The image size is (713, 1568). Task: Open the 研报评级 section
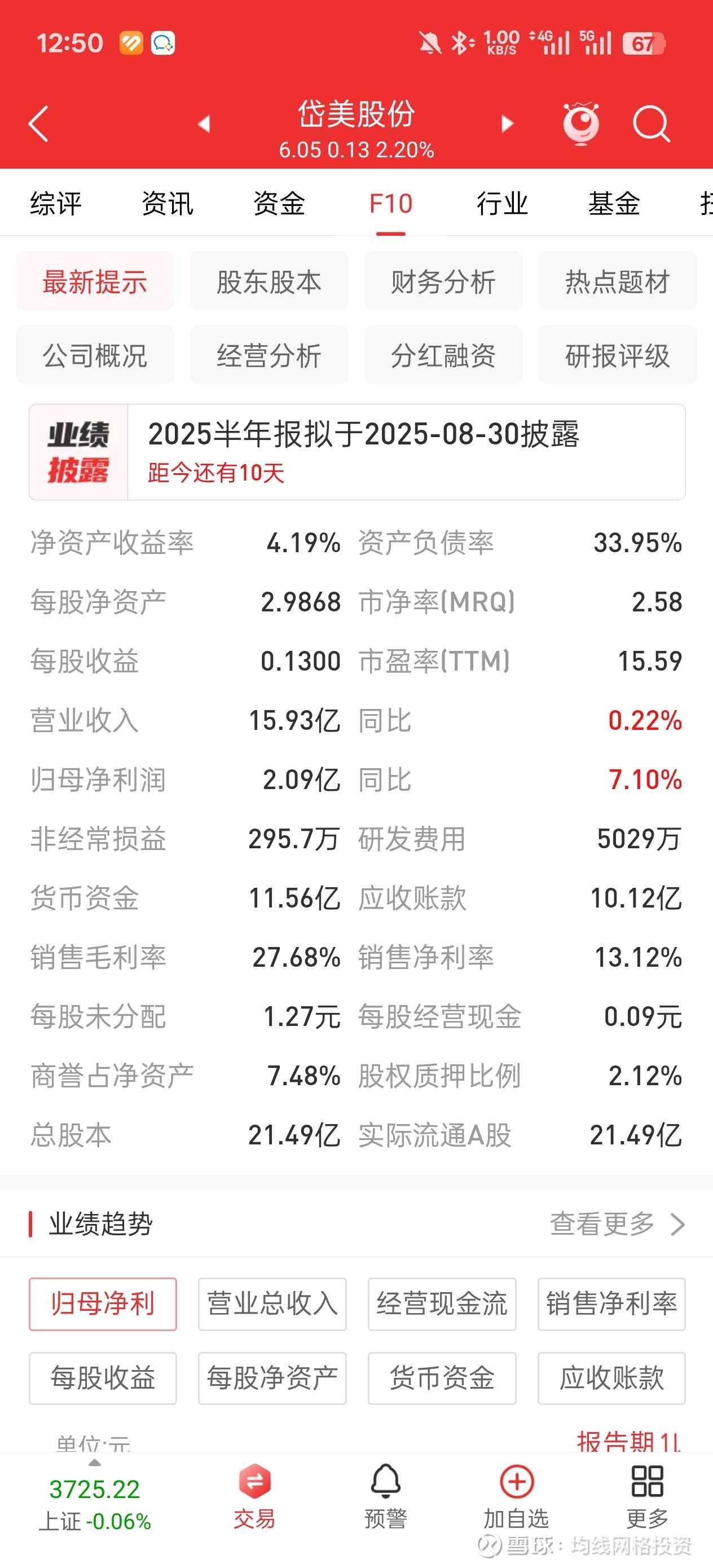tap(618, 355)
